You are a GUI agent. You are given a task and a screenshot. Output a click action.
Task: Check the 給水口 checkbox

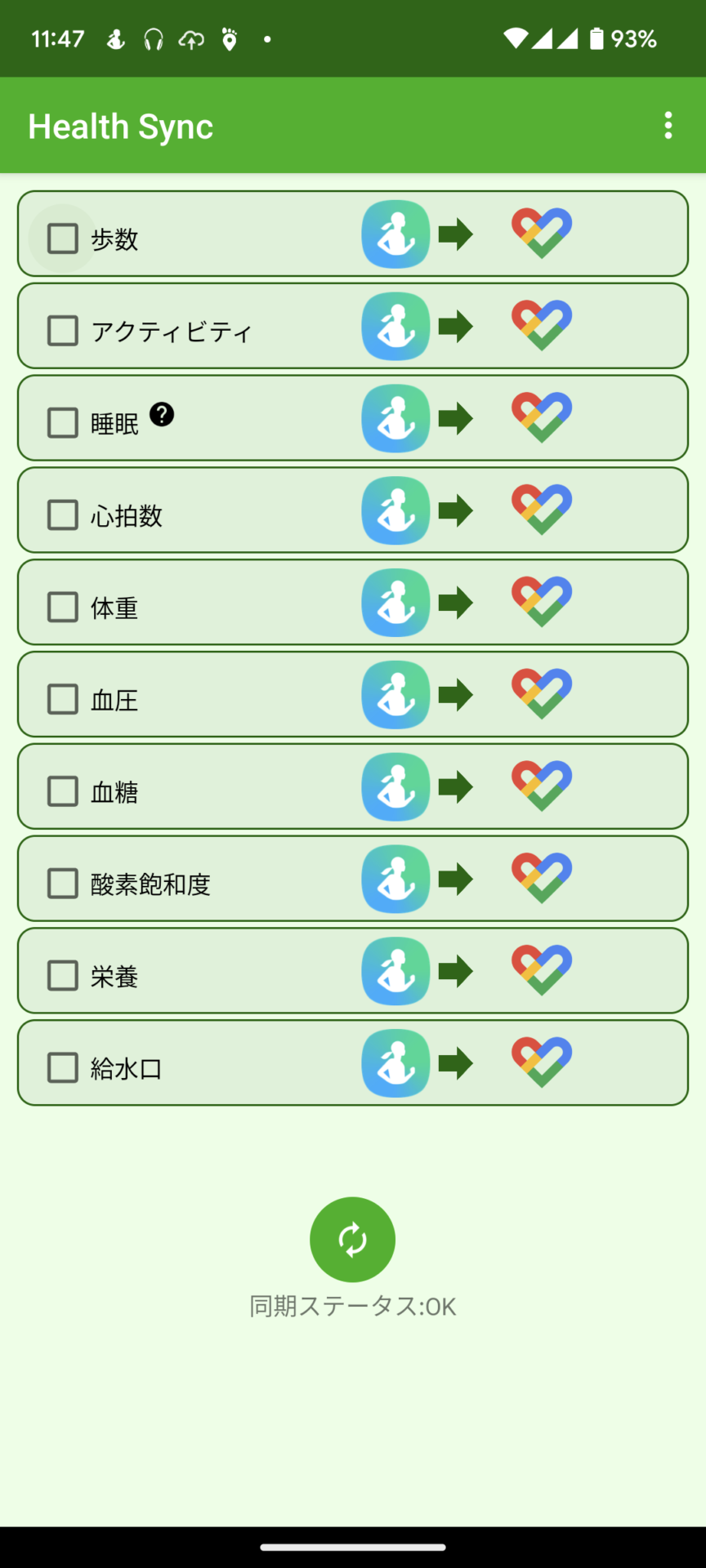[63, 1067]
